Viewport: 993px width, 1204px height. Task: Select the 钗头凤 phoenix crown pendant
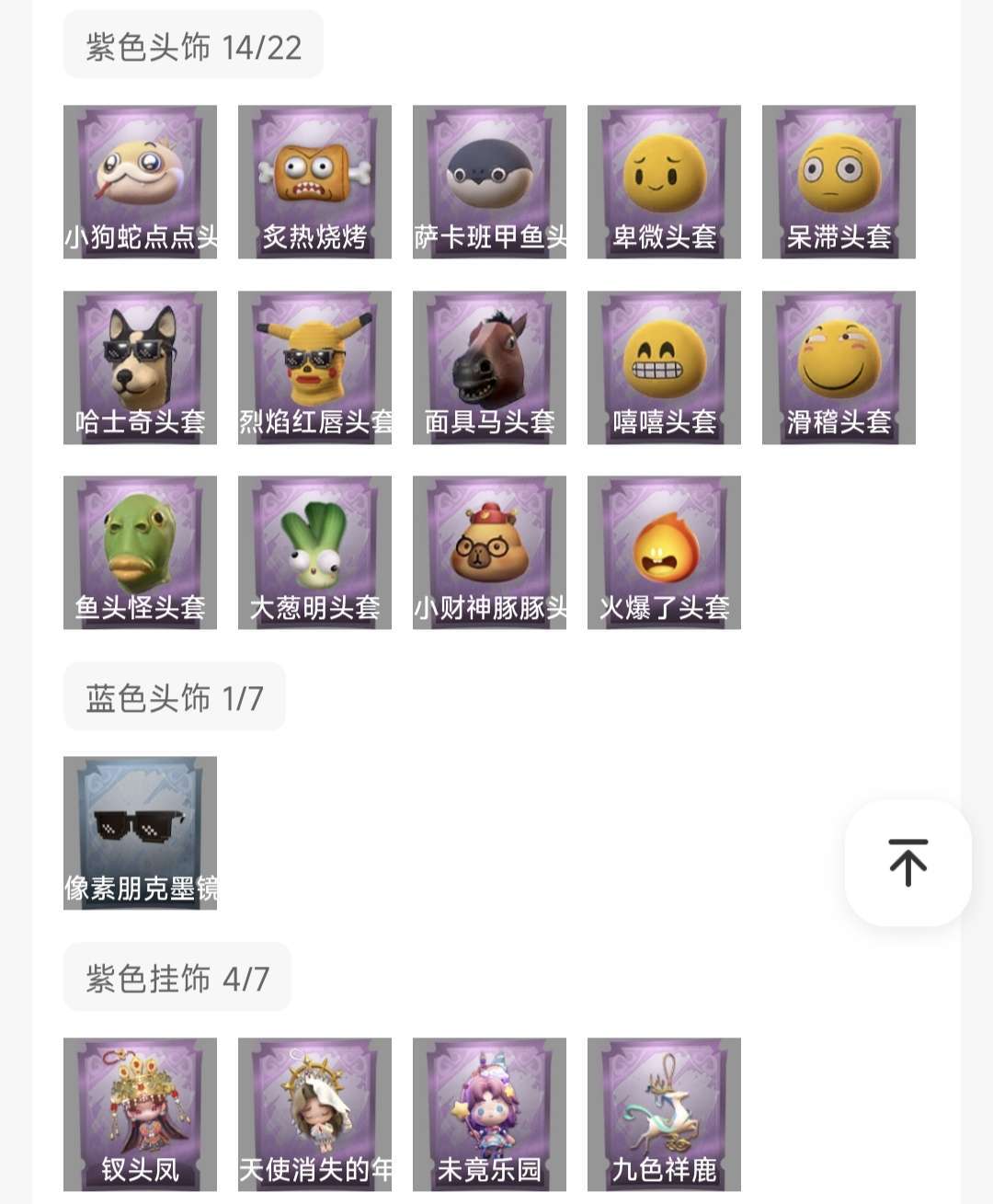click(140, 1114)
